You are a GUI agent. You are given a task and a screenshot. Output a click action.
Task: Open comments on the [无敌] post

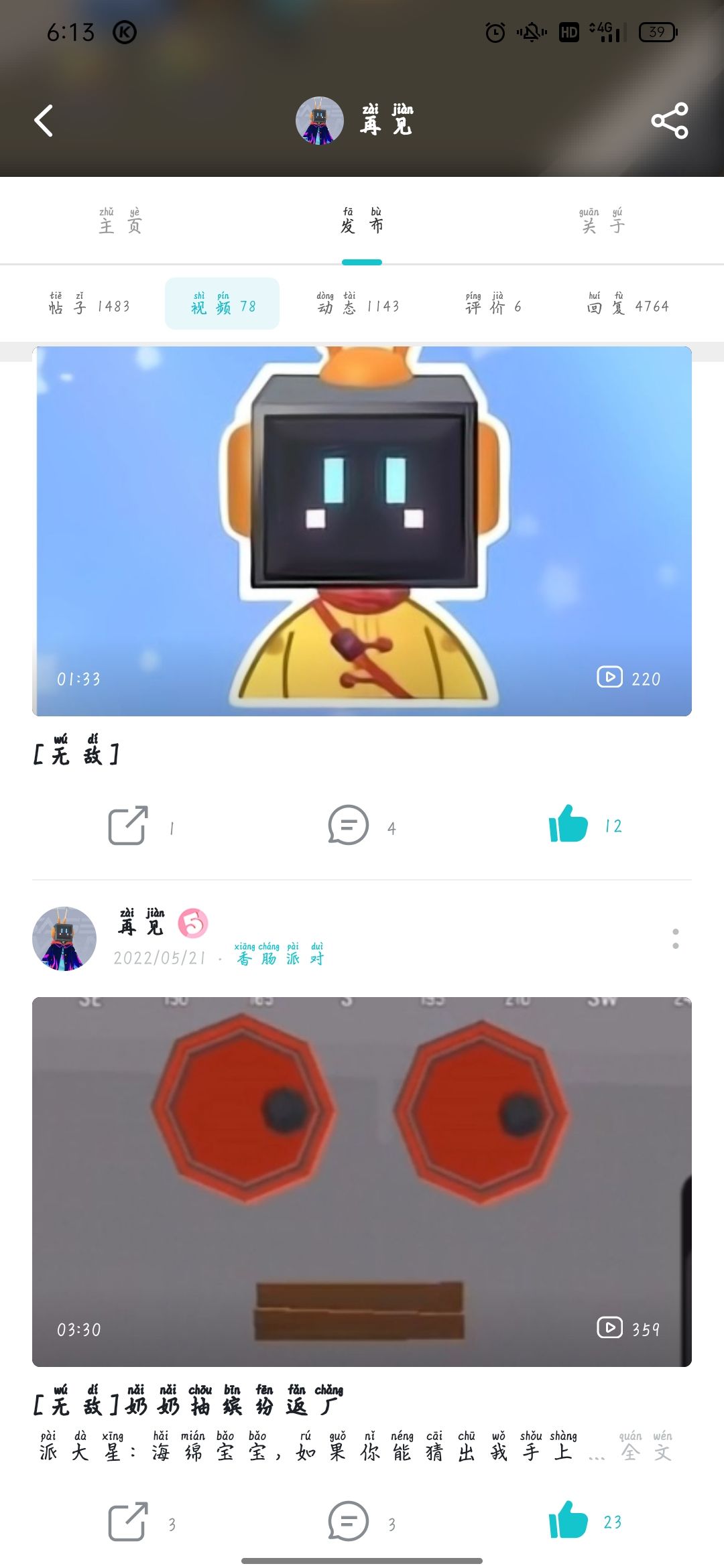click(x=347, y=826)
